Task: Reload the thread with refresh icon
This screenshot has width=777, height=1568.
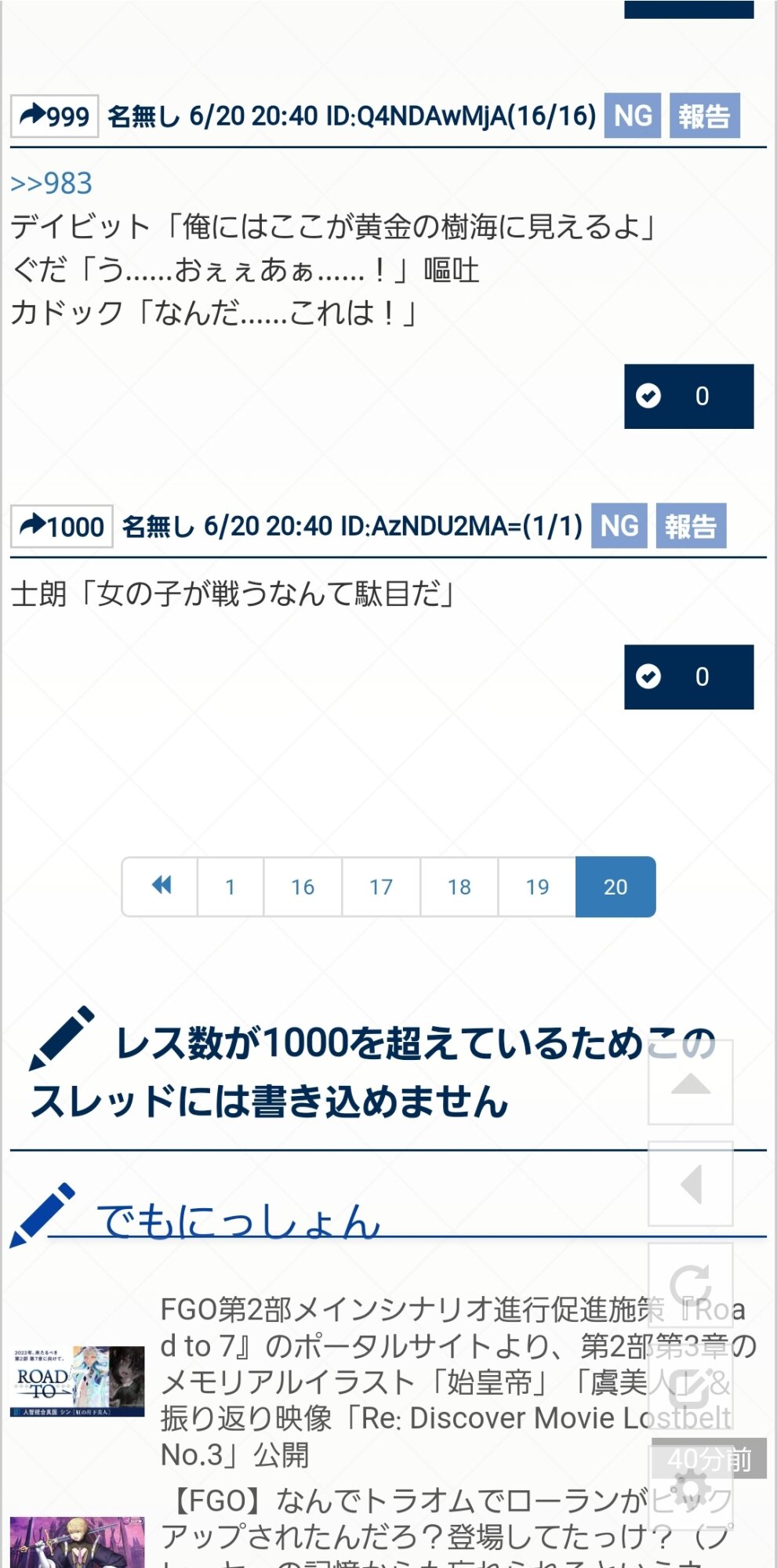Action: pyautogui.click(x=691, y=1285)
